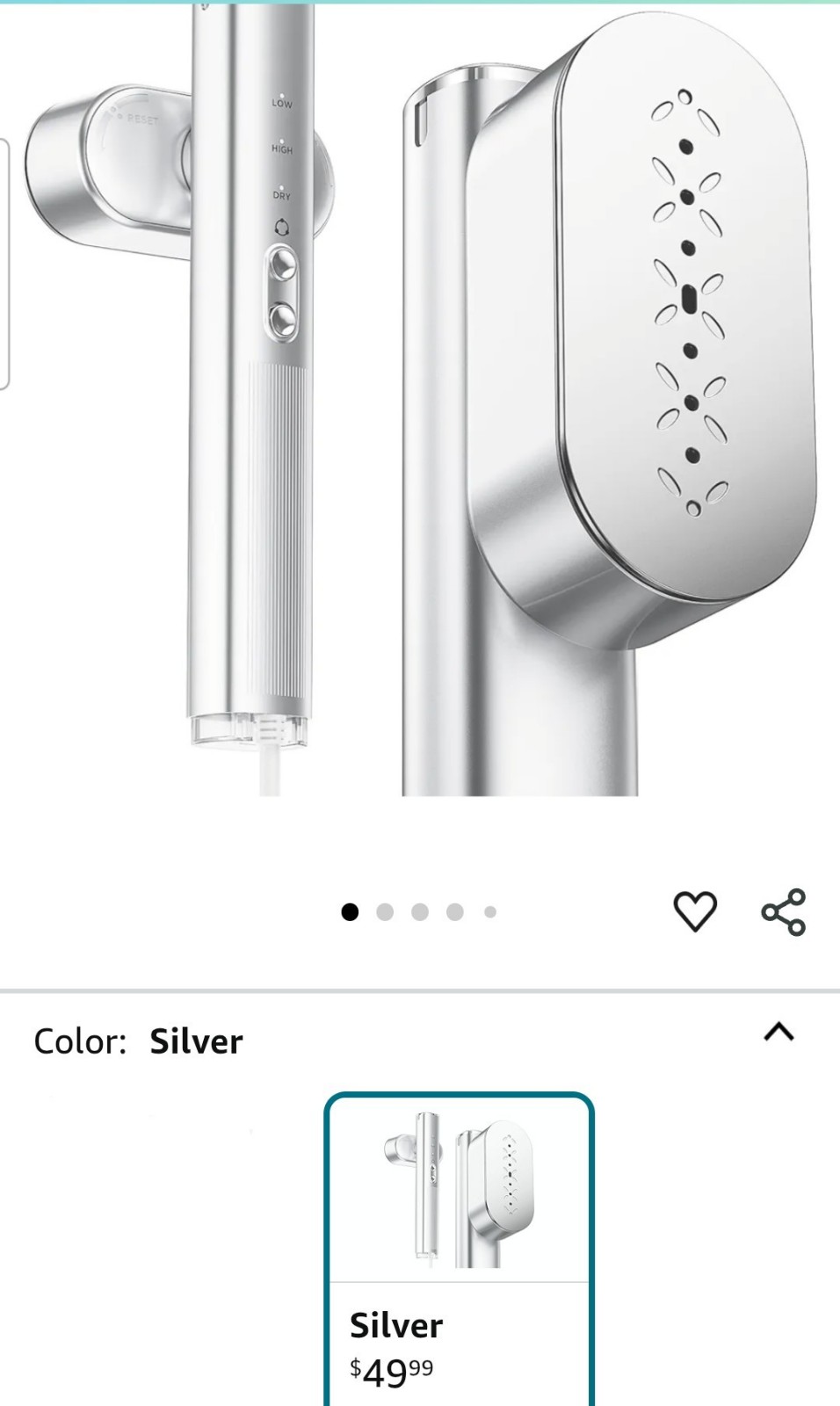The image size is (840, 1406).
Task: Share this product listing
Action: coord(783,911)
